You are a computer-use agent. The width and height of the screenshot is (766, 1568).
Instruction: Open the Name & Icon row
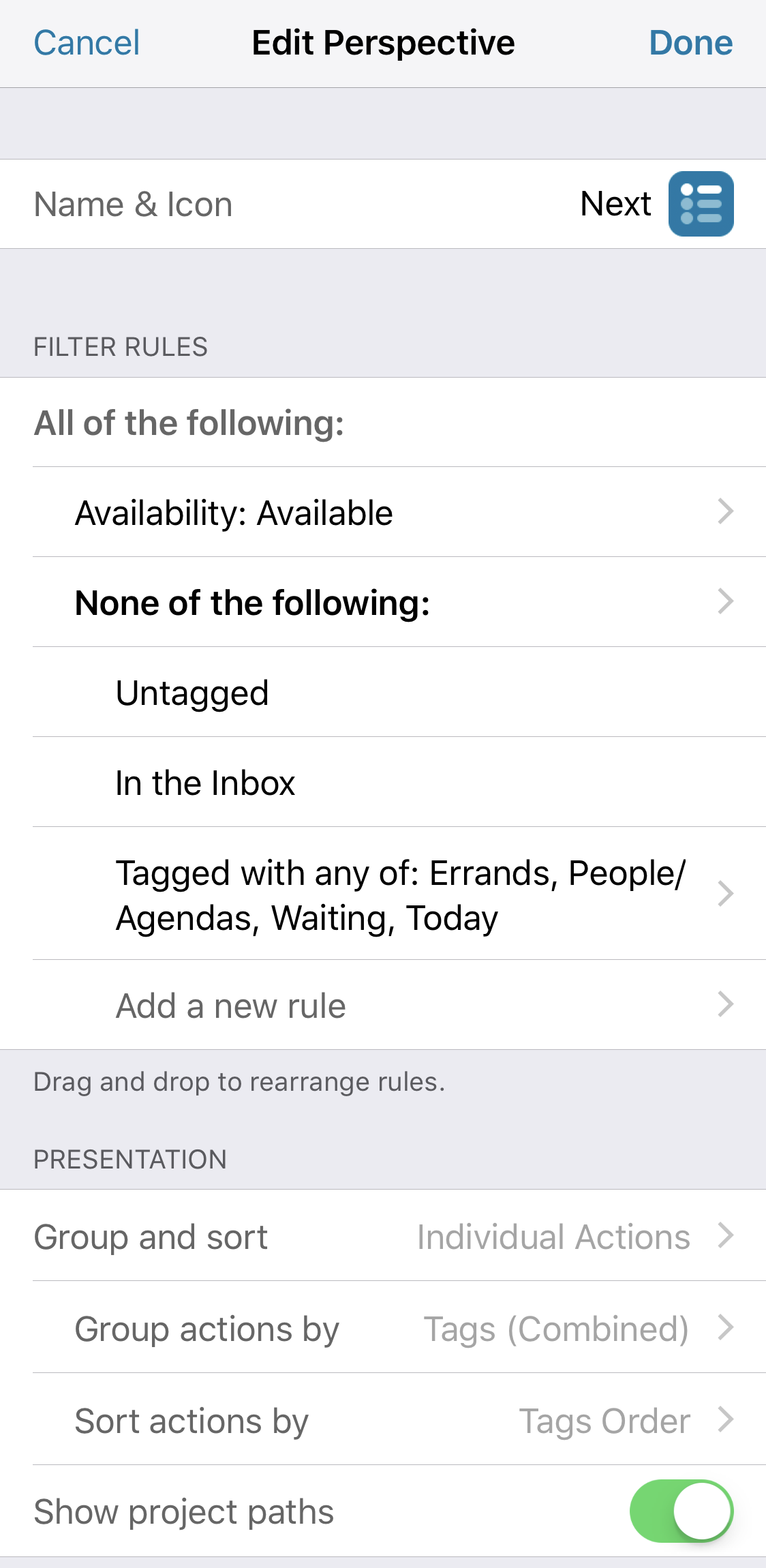pos(383,204)
